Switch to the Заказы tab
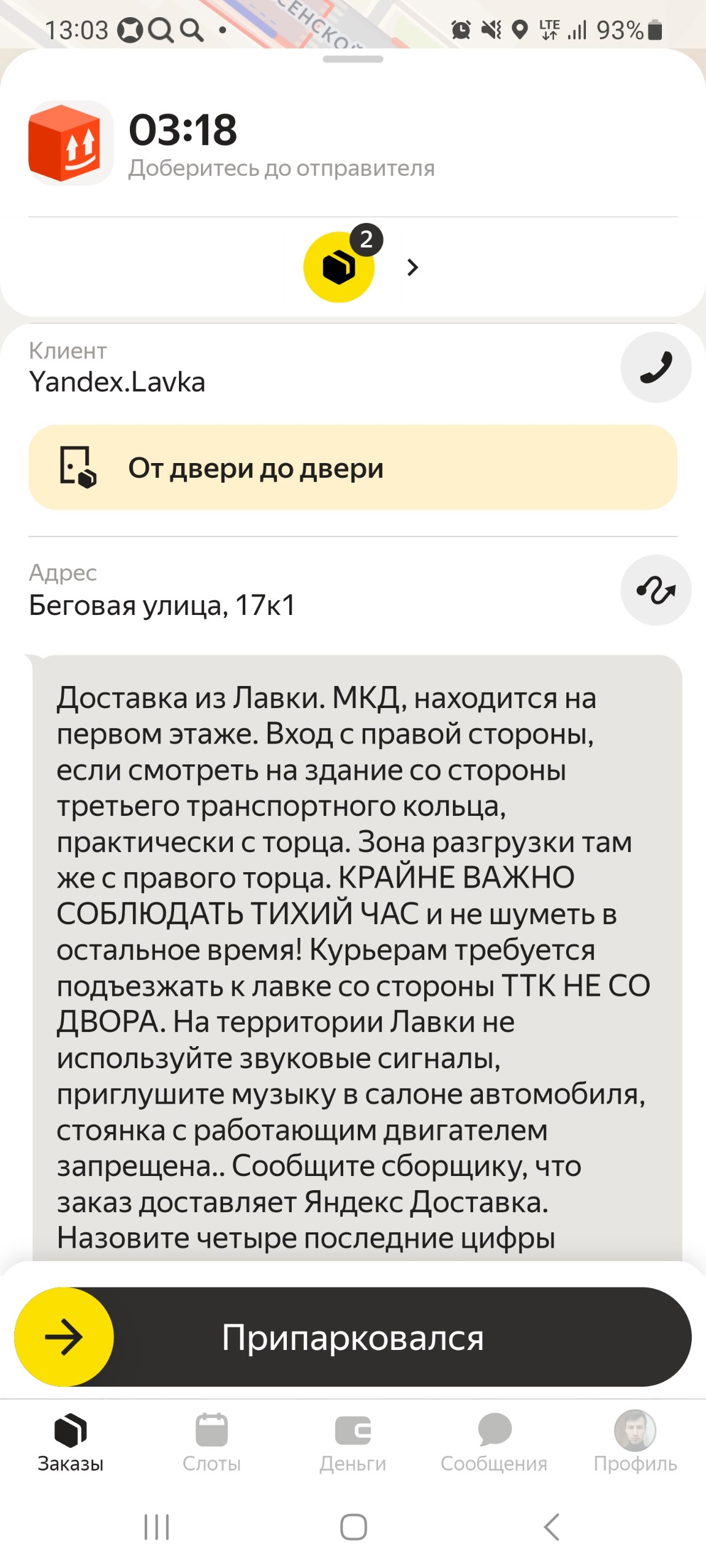The width and height of the screenshot is (706, 1568). coord(70,1443)
